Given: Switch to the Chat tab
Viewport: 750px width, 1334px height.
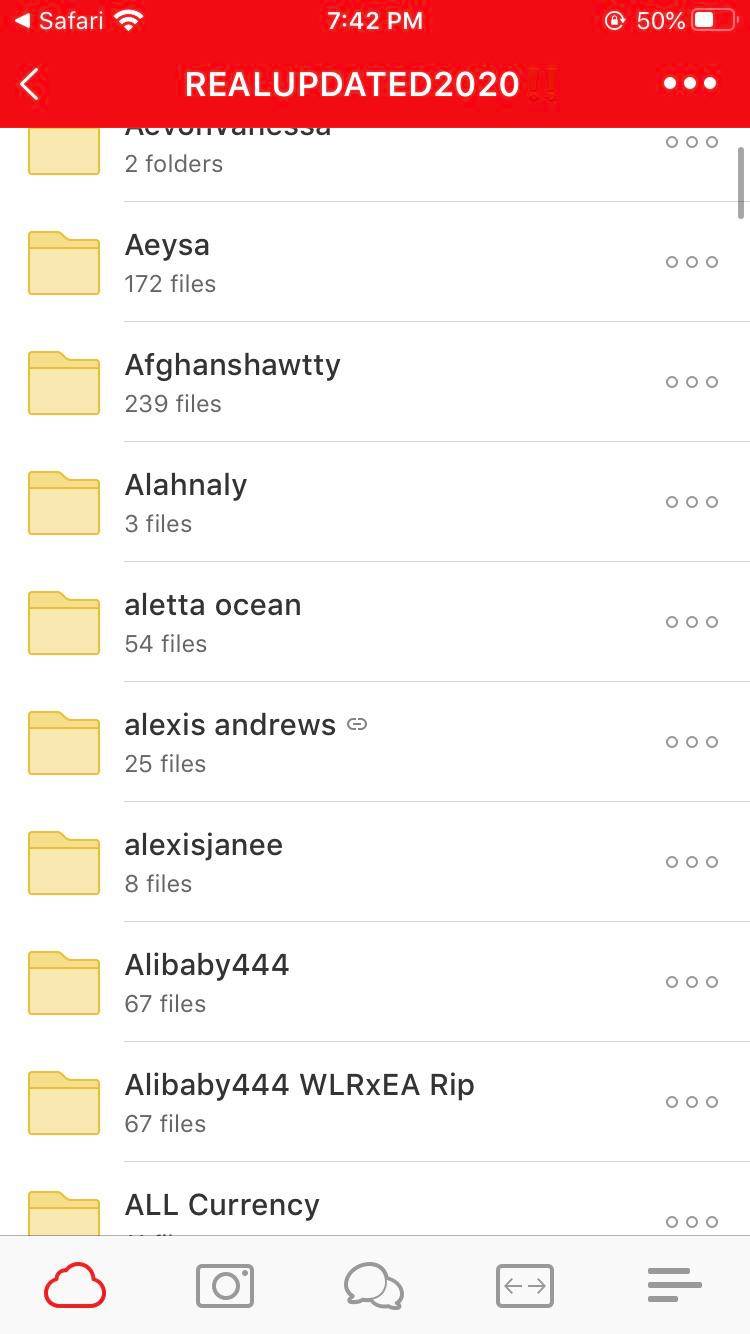Looking at the screenshot, I should tap(374, 1285).
